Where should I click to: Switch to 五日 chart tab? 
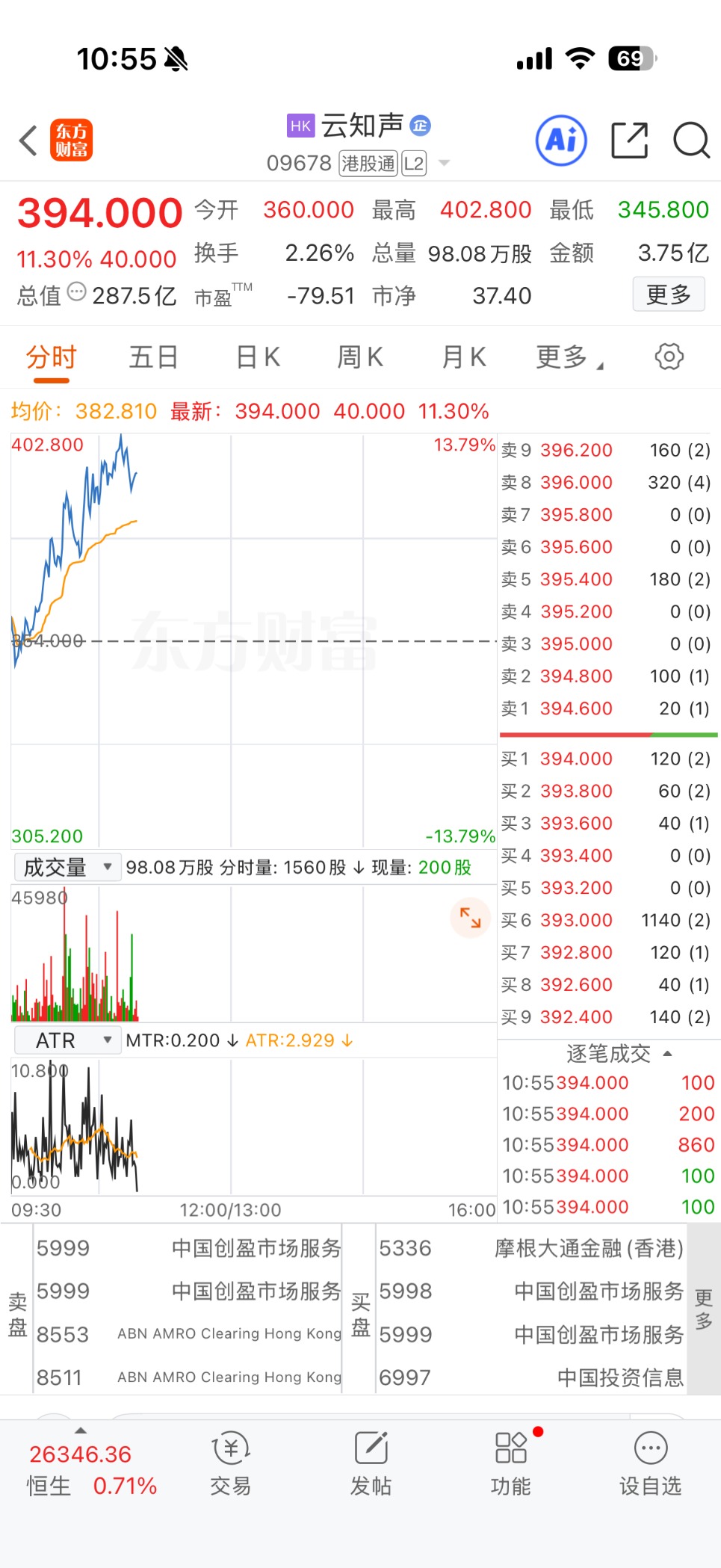coord(153,357)
